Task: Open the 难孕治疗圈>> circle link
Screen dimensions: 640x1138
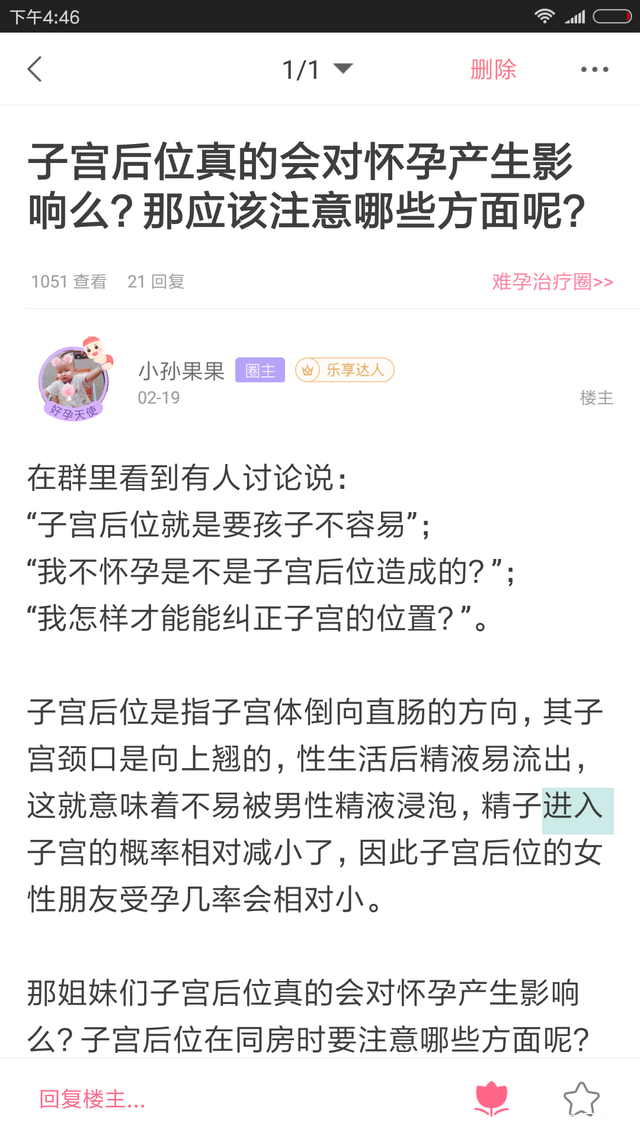Action: pyautogui.click(x=552, y=282)
